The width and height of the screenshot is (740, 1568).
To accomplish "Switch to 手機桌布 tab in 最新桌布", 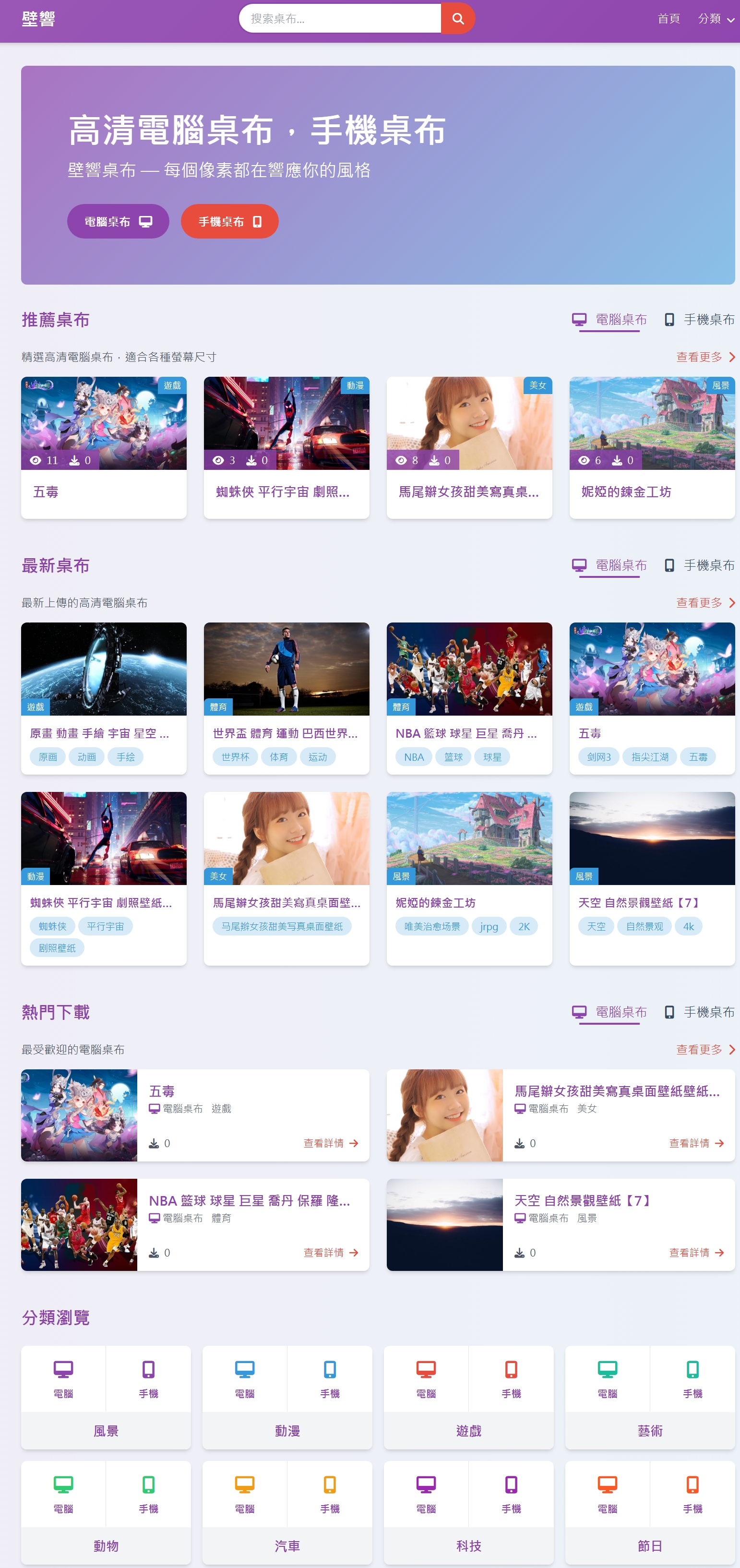I will coord(699,565).
